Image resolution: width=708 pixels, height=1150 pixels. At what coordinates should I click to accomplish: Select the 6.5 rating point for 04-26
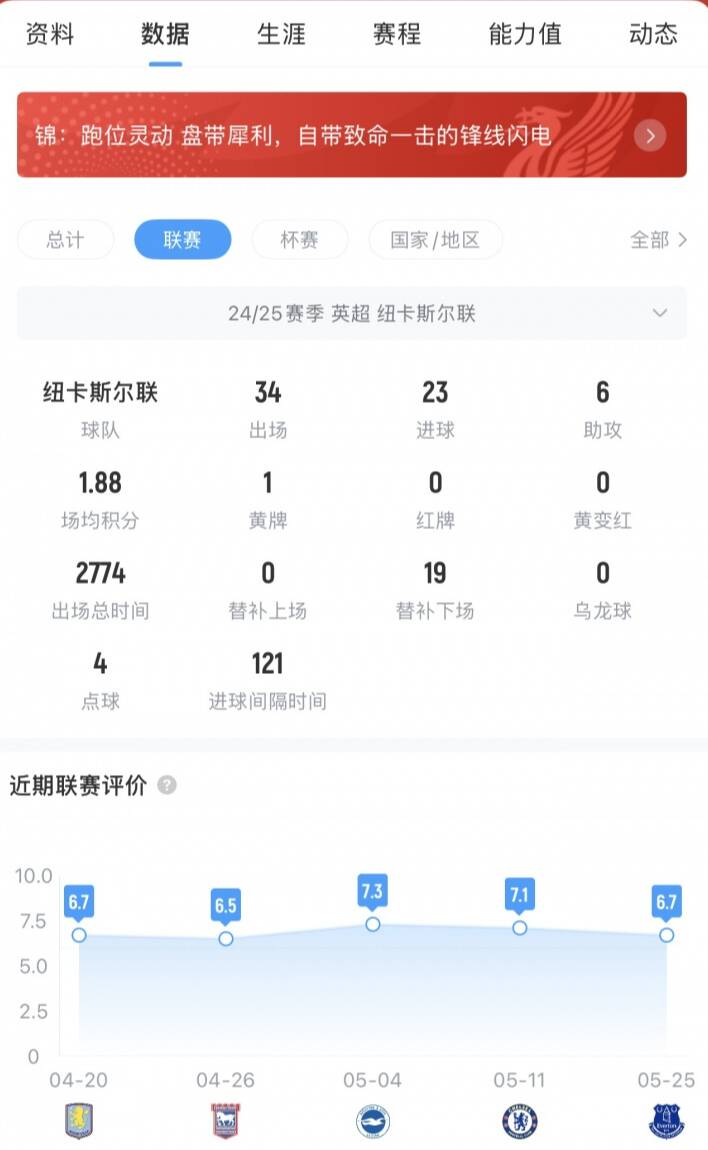click(x=226, y=938)
